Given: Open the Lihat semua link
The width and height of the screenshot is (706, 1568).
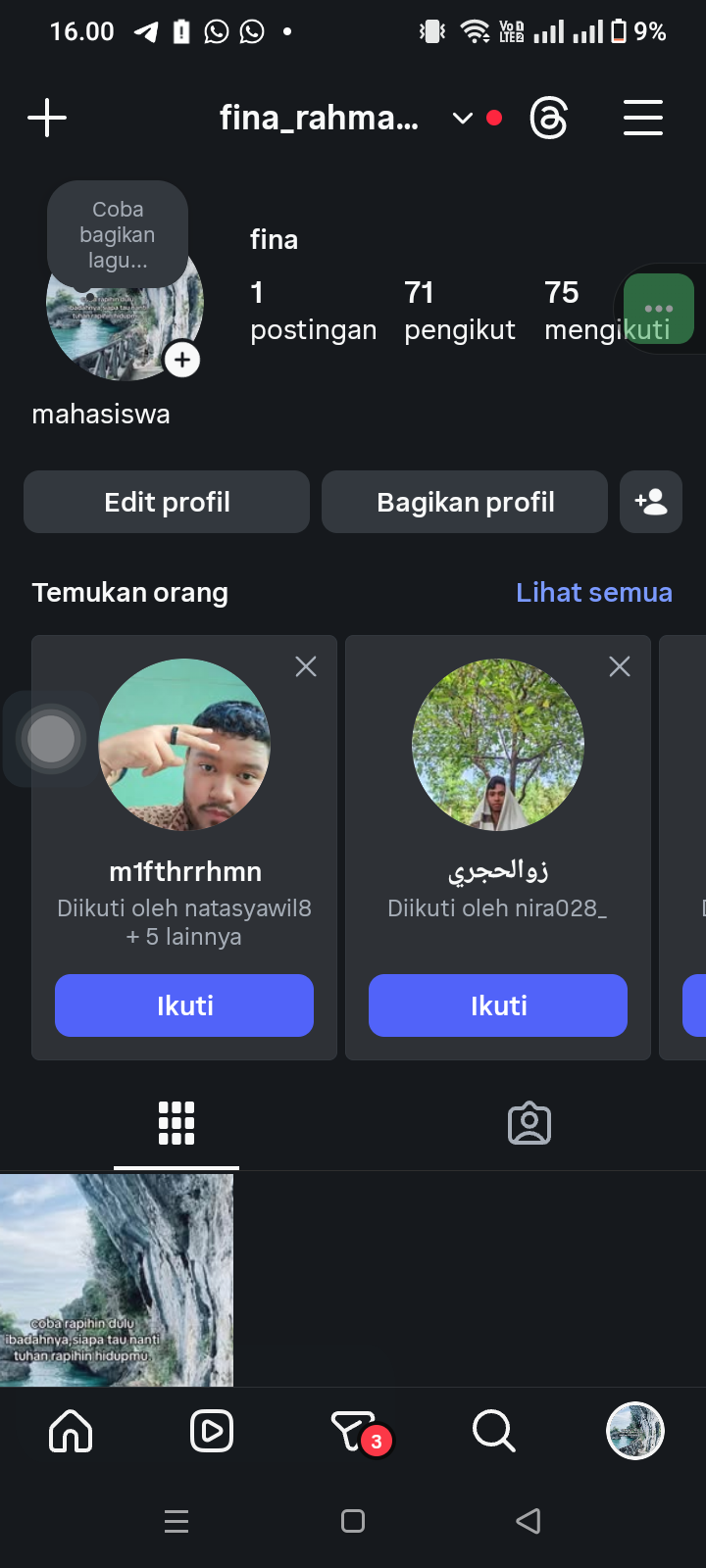Looking at the screenshot, I should 594,592.
